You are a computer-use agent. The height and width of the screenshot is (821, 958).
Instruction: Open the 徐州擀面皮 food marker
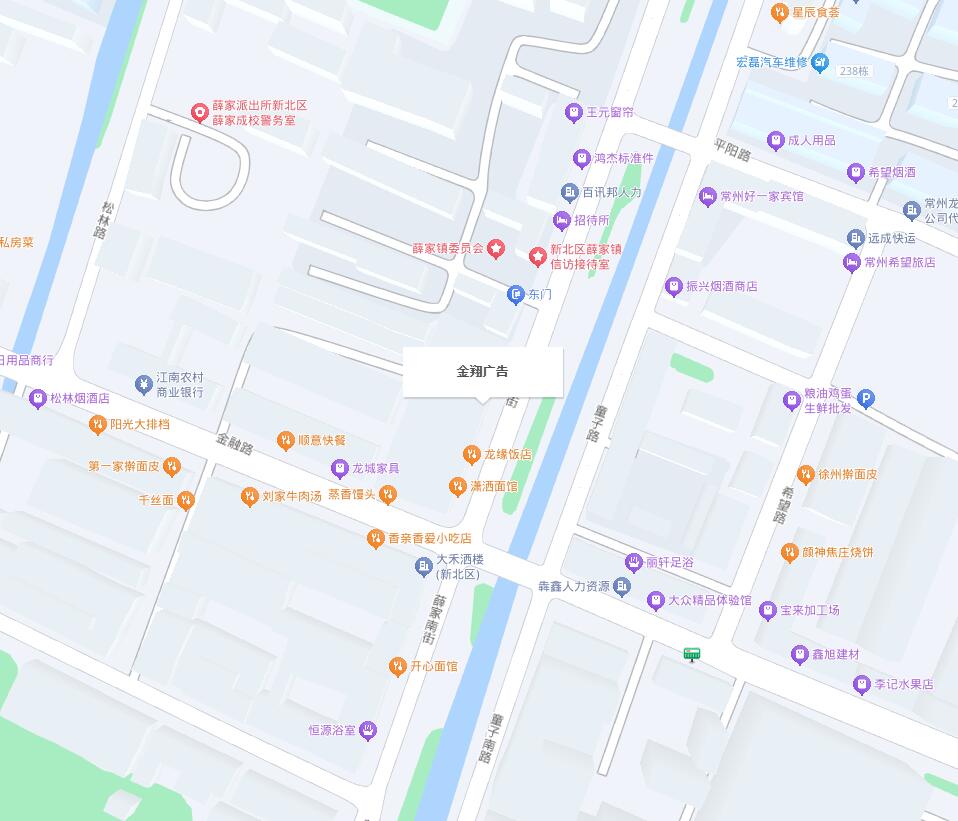coord(806,474)
